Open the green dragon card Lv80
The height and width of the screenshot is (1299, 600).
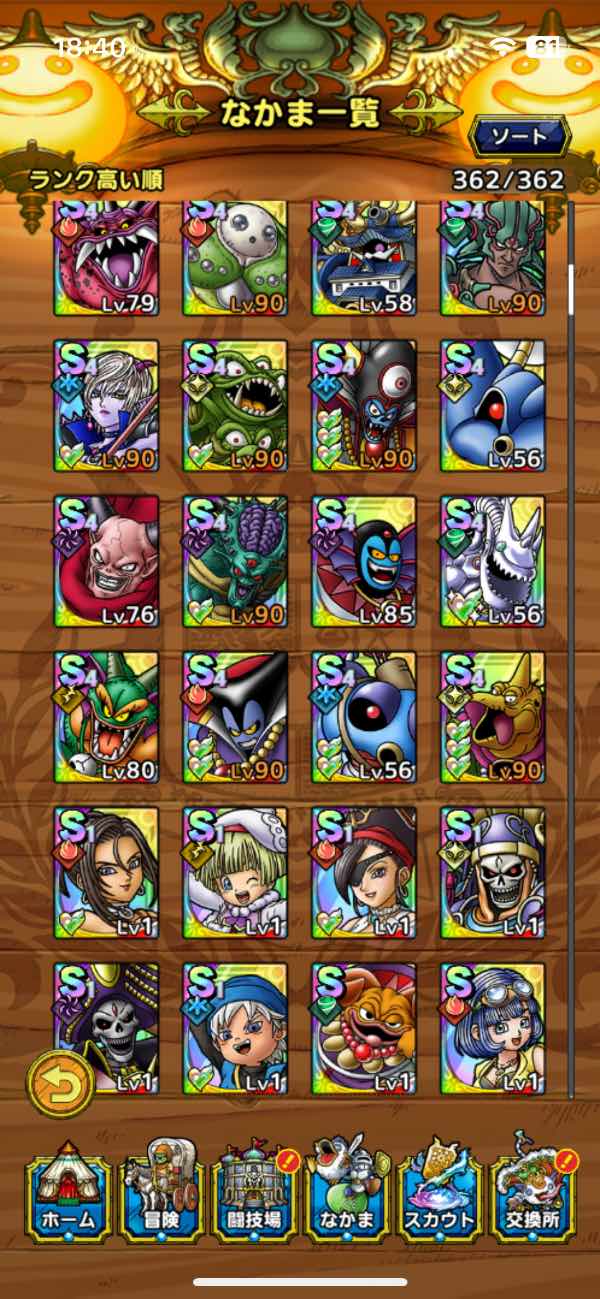click(x=107, y=717)
